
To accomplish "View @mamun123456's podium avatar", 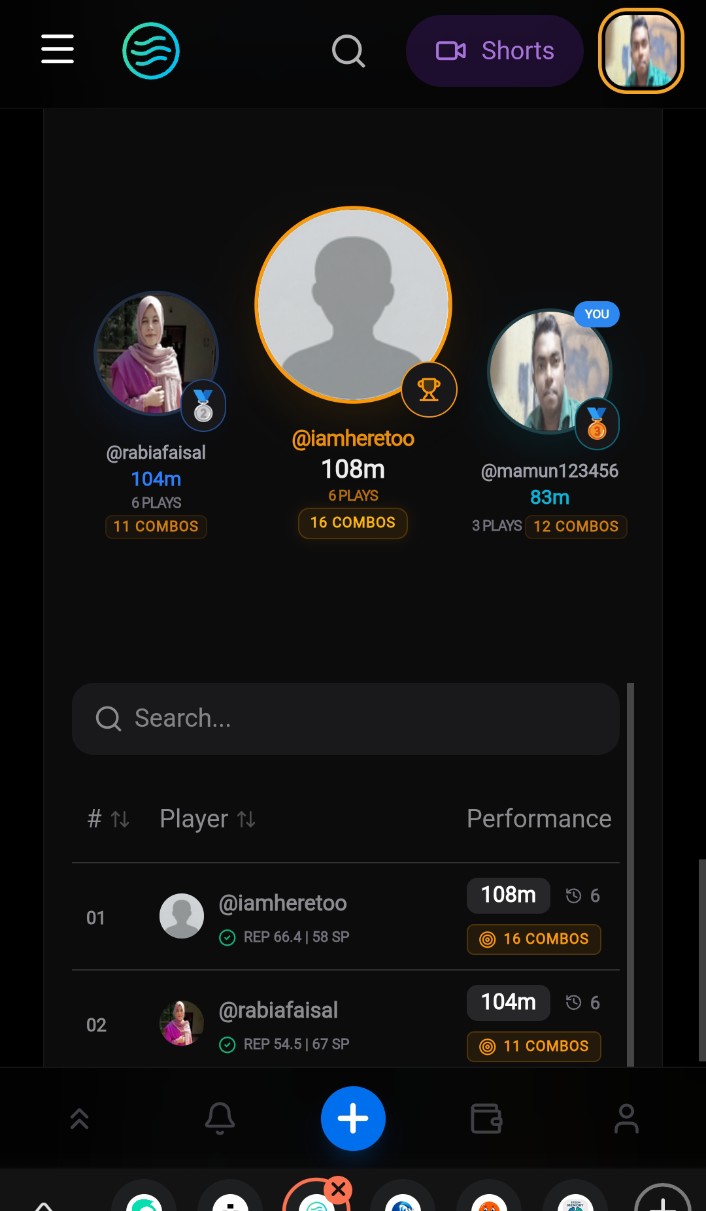I will pos(549,371).
